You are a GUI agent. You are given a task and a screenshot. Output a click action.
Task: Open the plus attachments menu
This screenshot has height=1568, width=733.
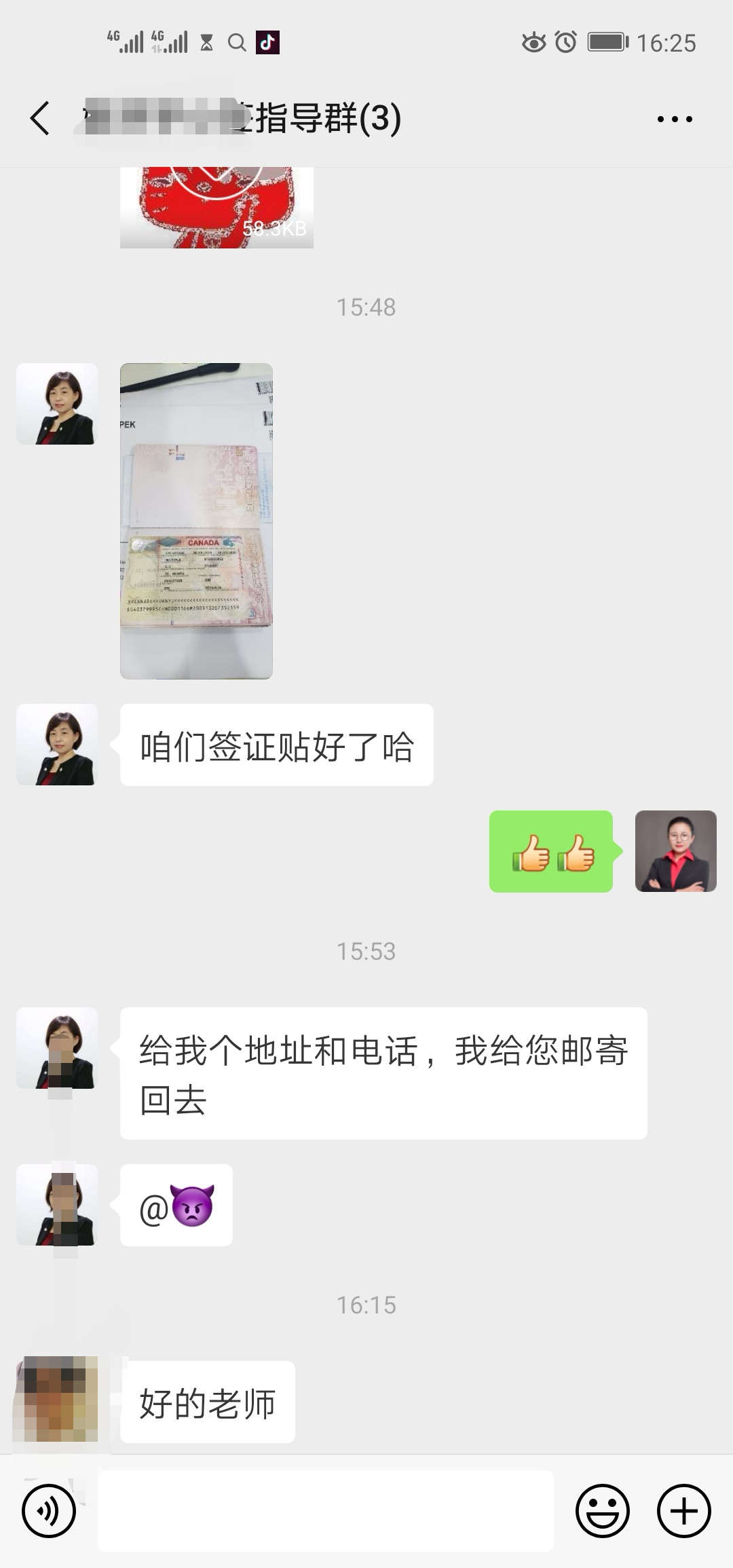pos(683,1511)
